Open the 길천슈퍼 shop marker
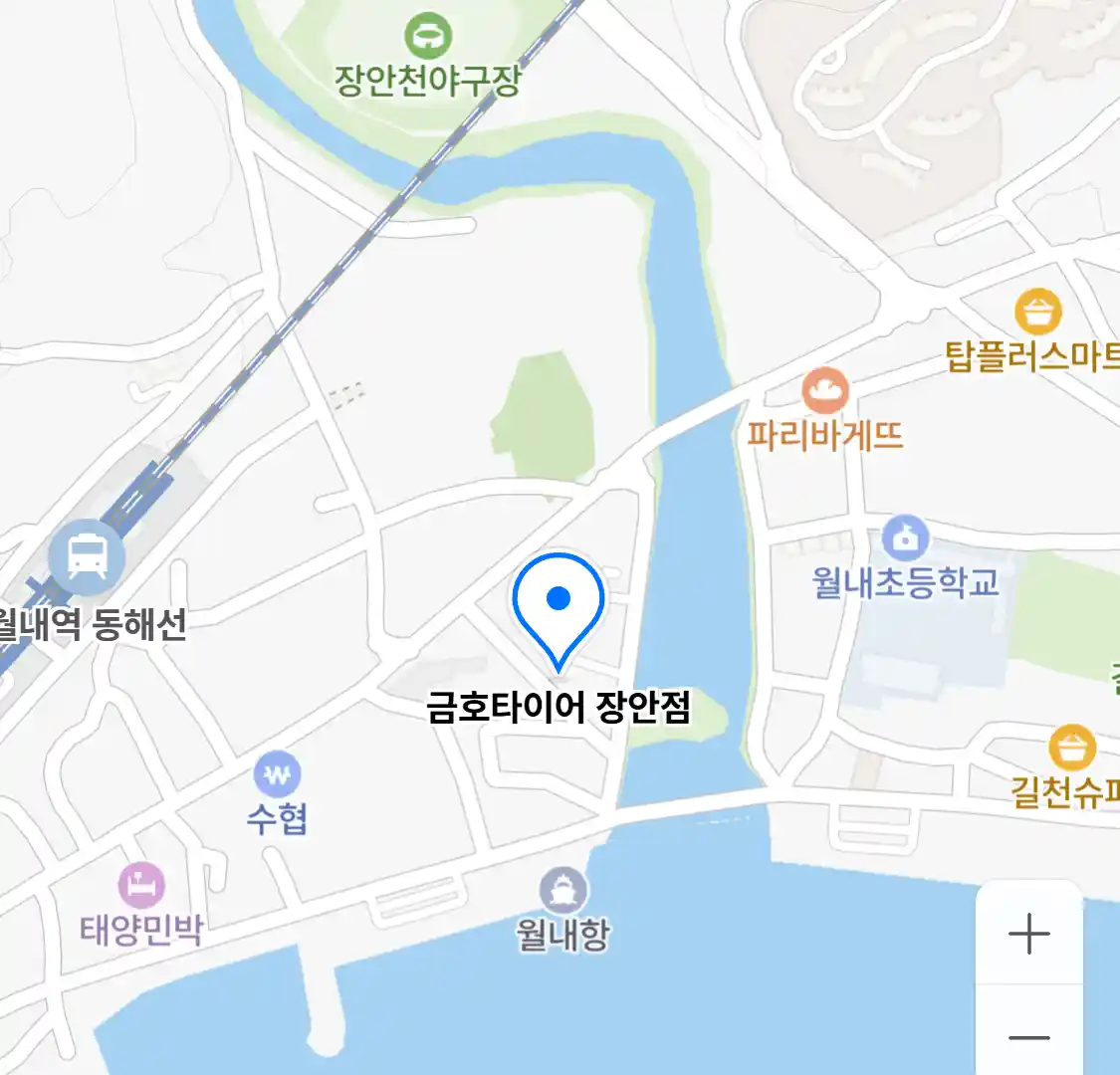The height and width of the screenshot is (1075, 1120). click(x=1072, y=748)
